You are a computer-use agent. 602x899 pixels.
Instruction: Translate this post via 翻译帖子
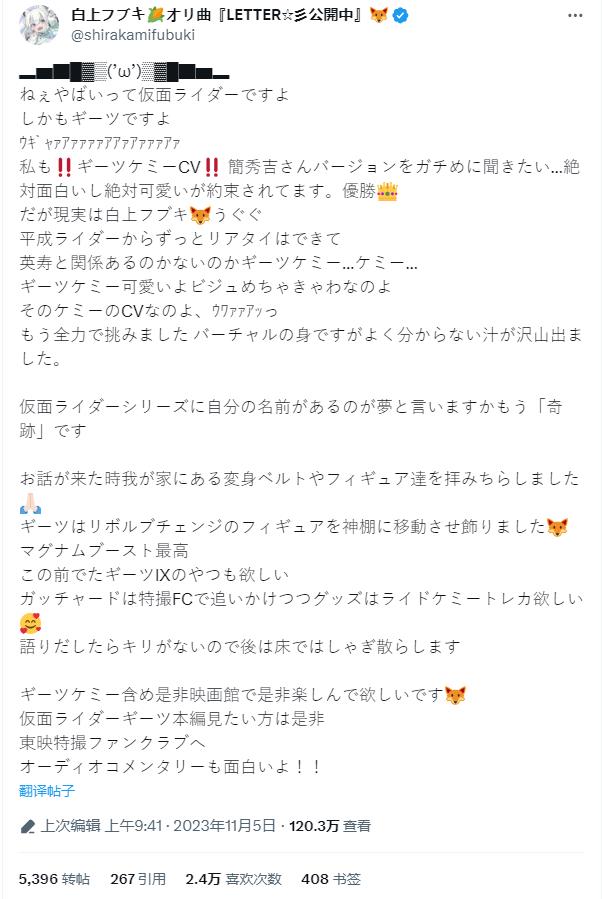coord(46,790)
